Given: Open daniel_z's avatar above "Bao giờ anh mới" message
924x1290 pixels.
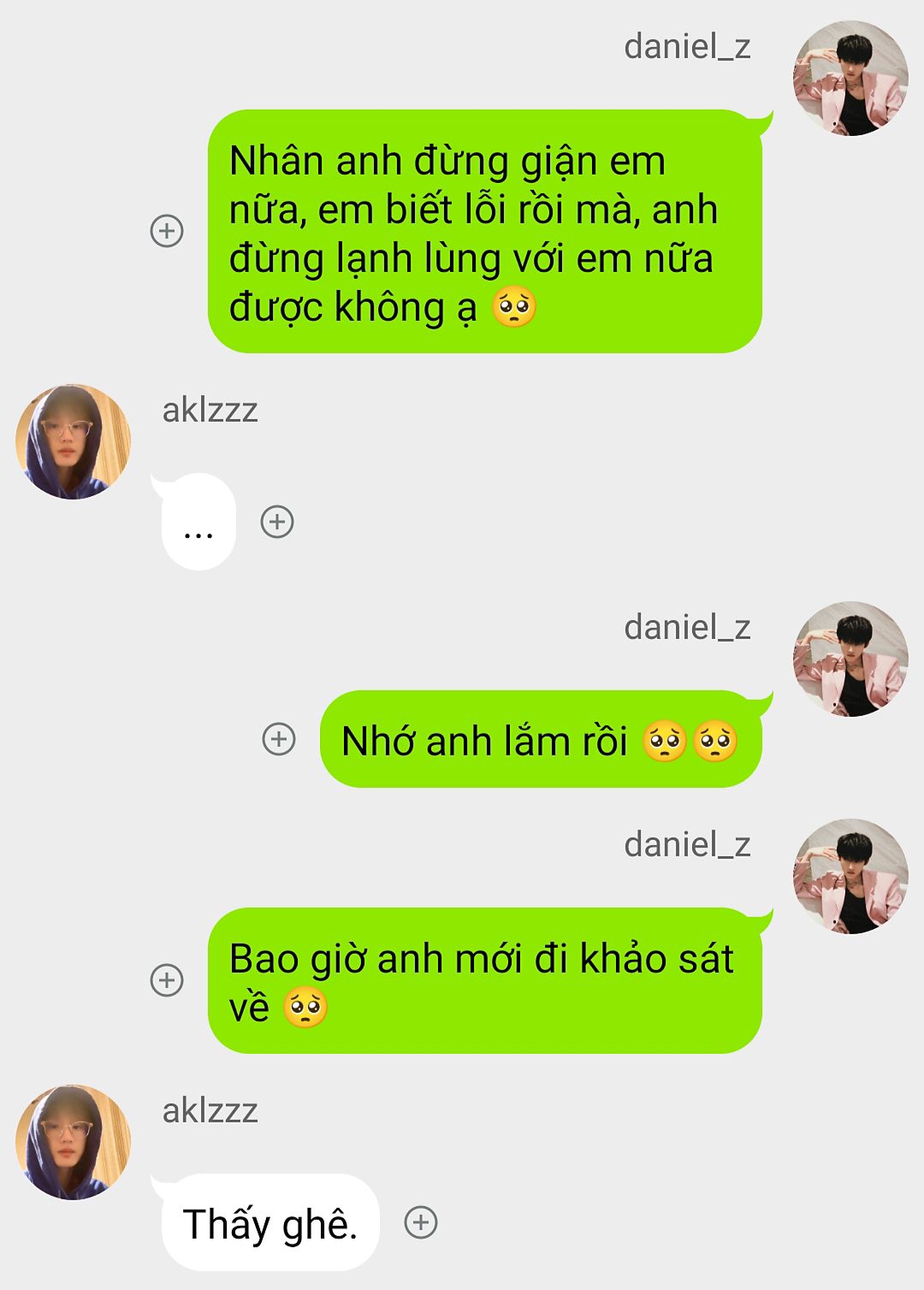Looking at the screenshot, I should (x=850, y=876).
